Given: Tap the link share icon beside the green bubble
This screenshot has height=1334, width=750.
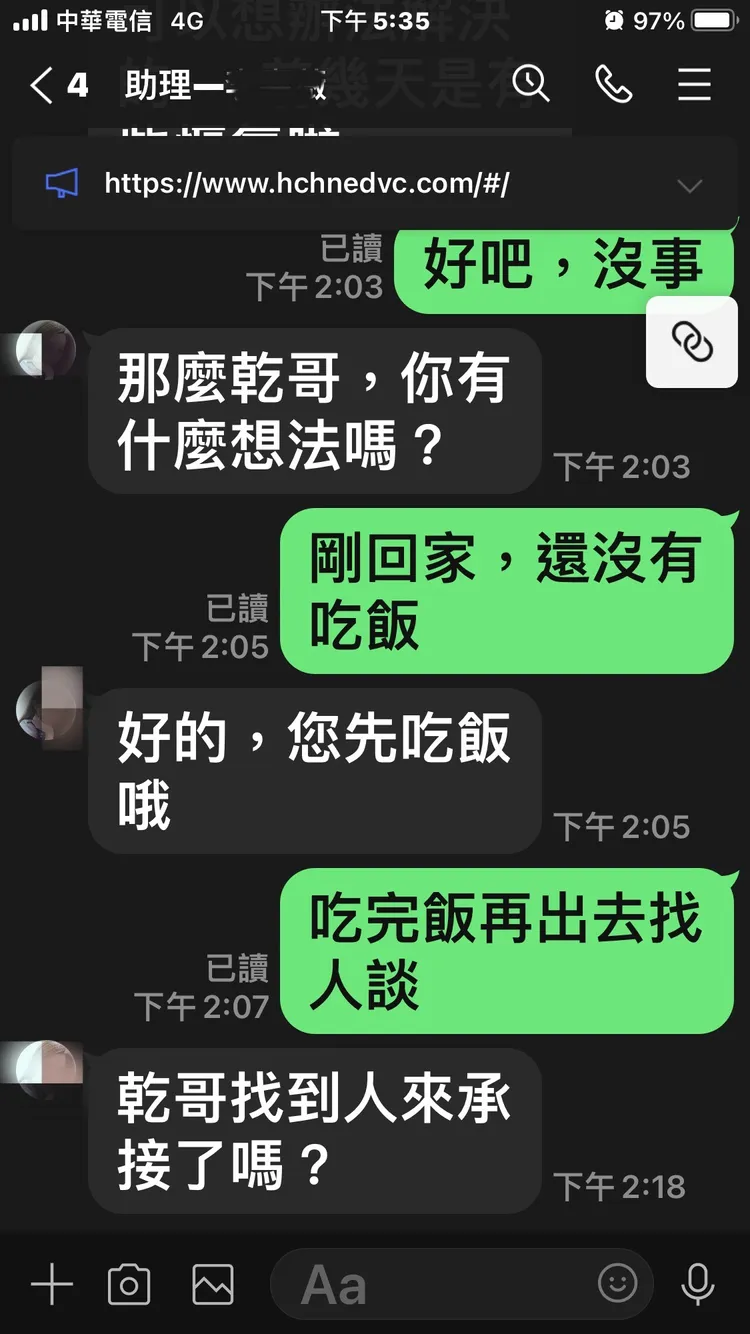Looking at the screenshot, I should coord(691,341).
